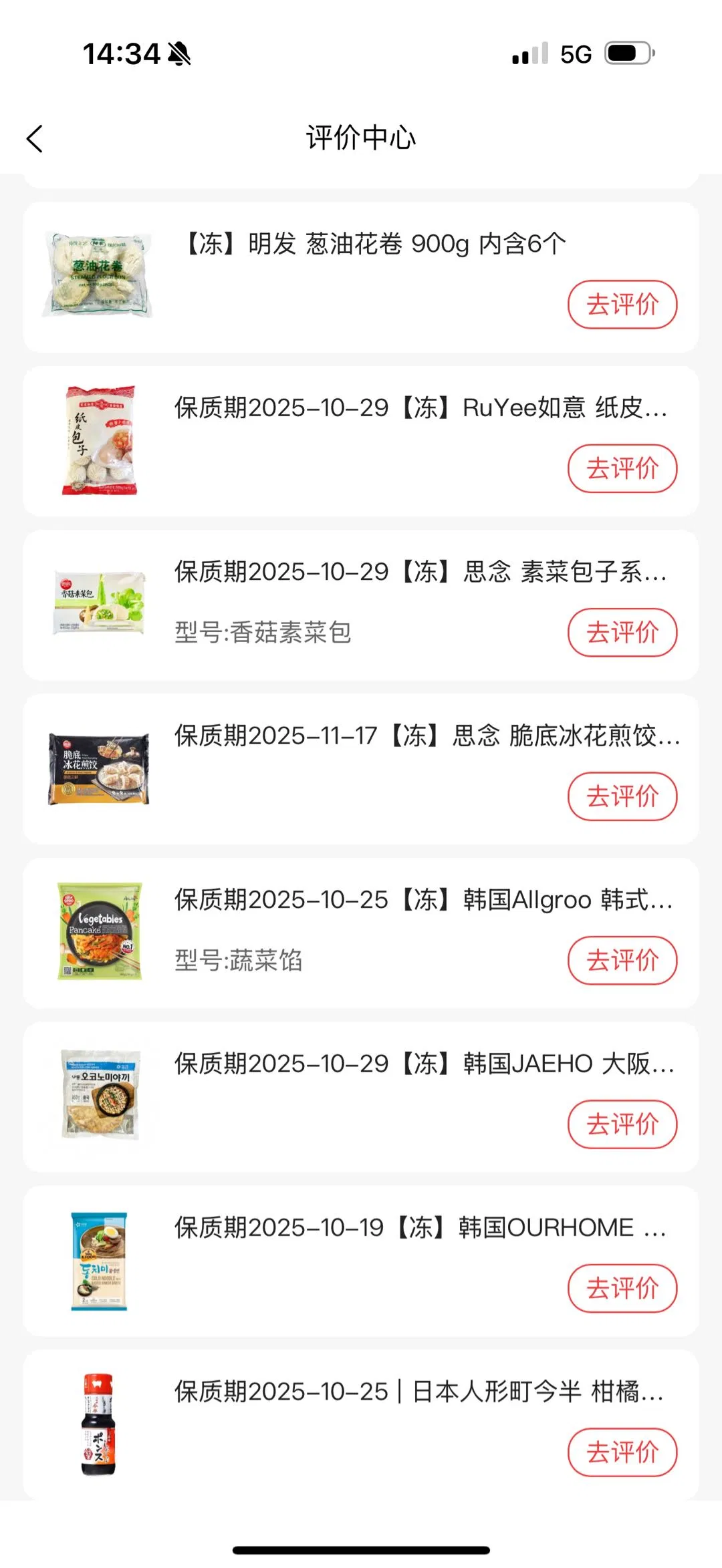View the 韩国OURHOME product thumbnail

coord(99,1261)
